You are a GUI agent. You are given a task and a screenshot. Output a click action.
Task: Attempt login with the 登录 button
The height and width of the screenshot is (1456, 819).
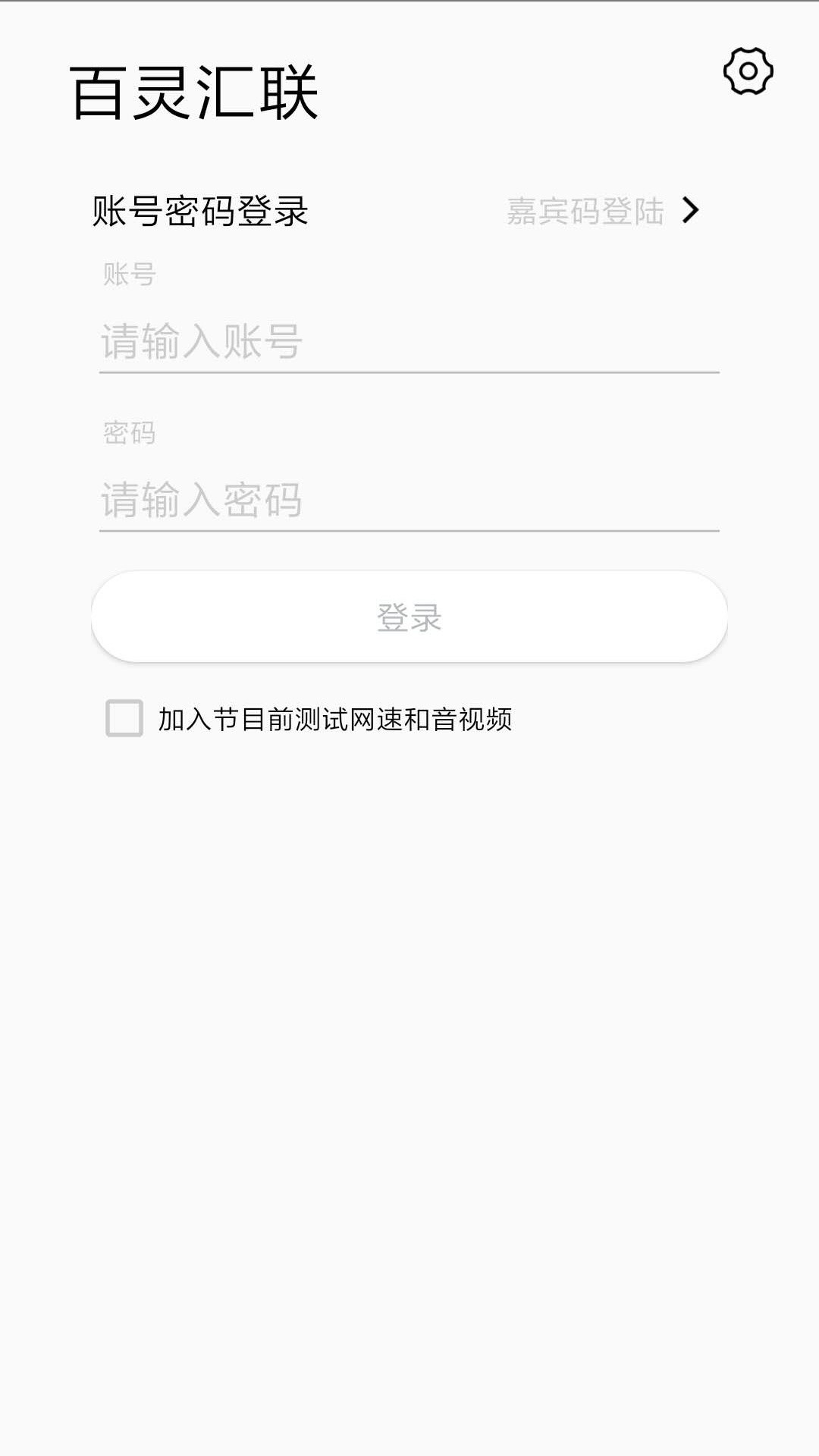point(409,618)
